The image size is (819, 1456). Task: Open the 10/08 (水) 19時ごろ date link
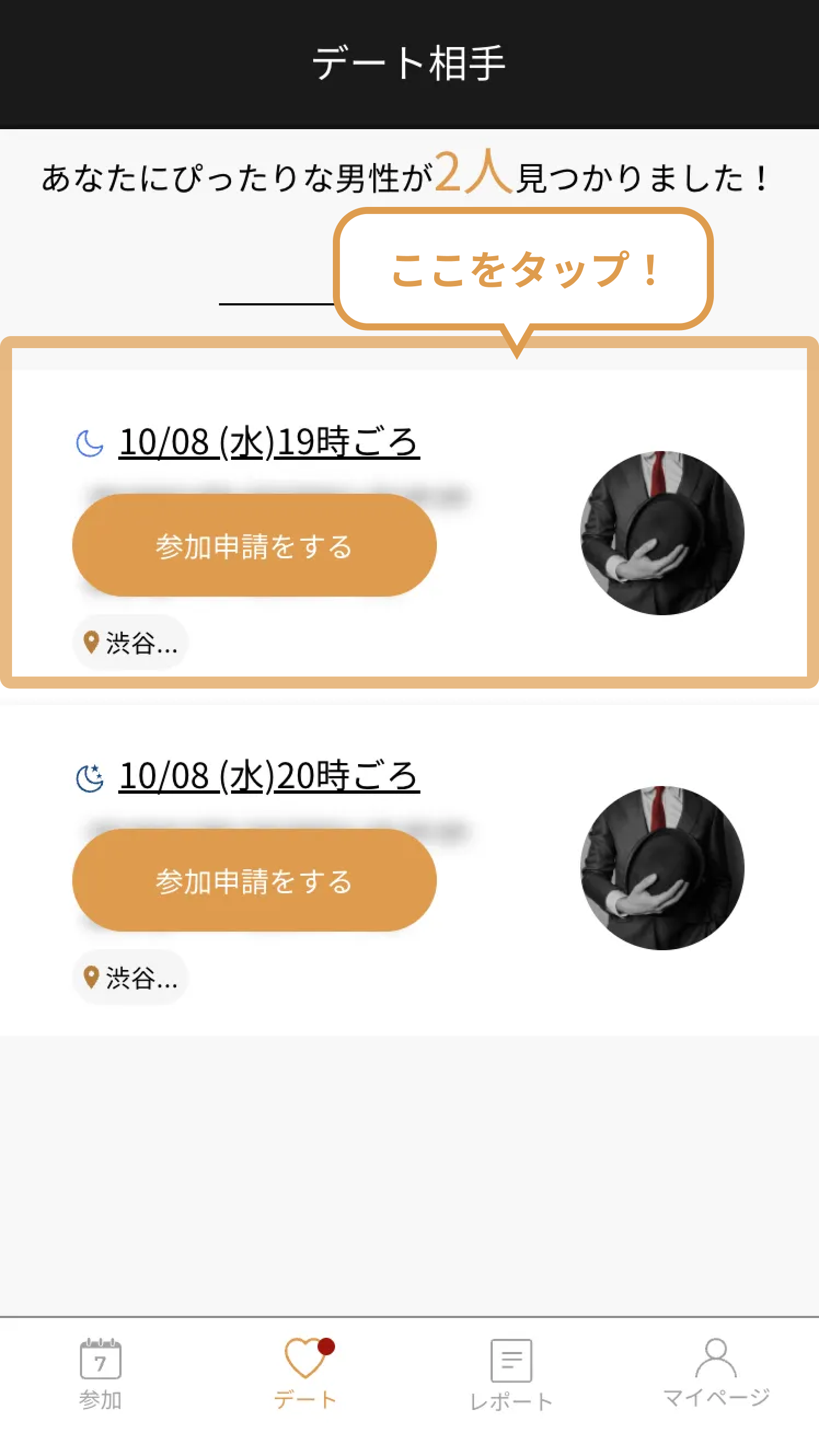click(x=268, y=441)
